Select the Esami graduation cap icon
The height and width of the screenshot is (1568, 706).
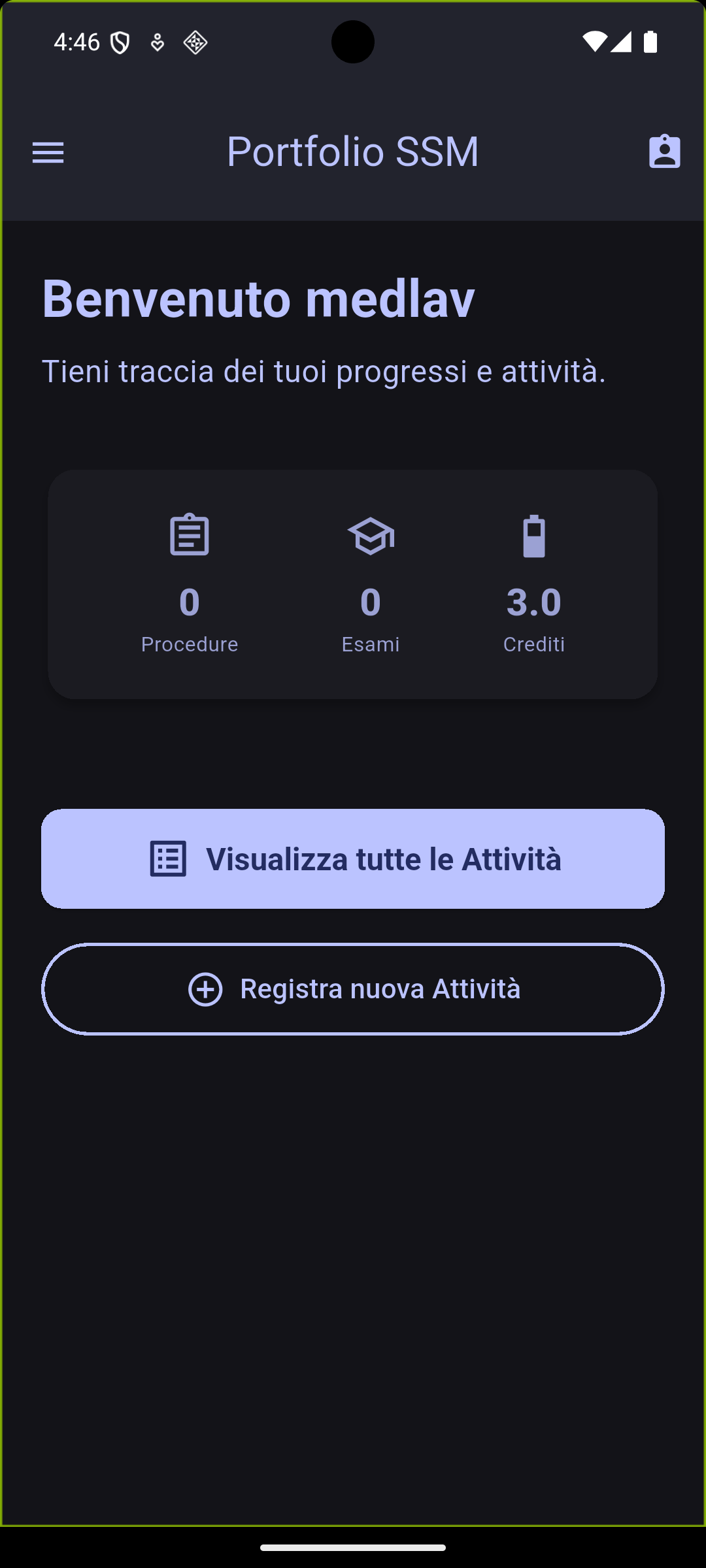click(x=371, y=534)
